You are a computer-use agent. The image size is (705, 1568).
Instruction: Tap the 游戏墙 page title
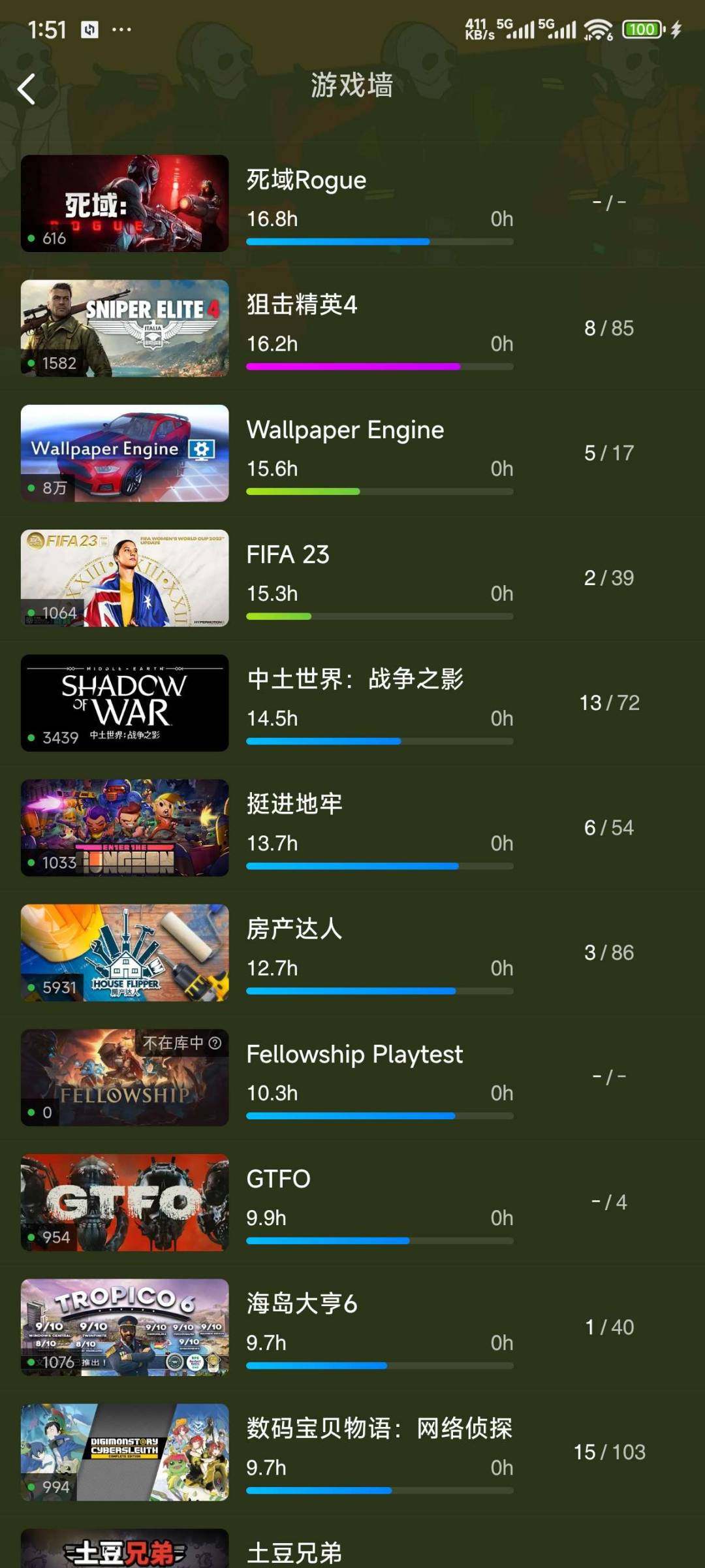(351, 86)
